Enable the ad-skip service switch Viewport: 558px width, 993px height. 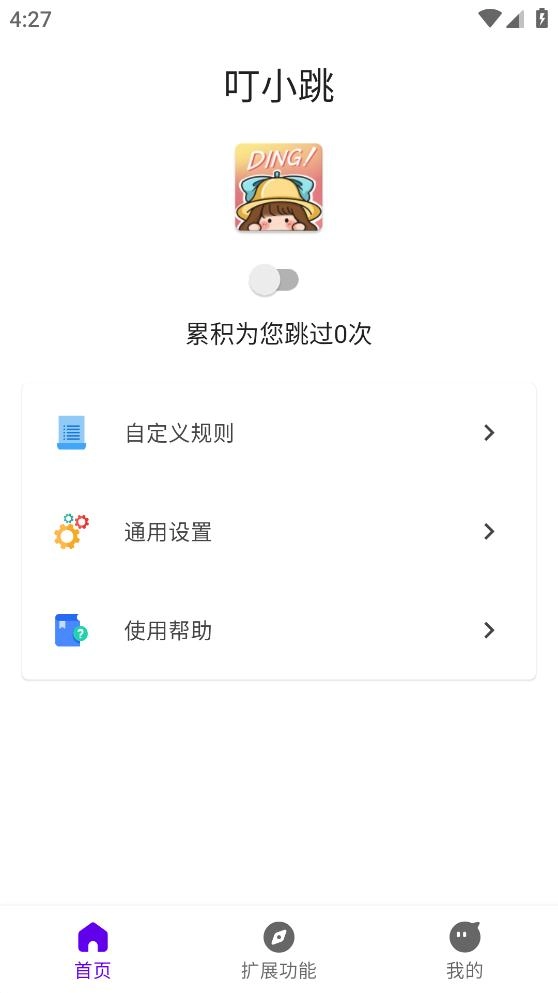click(274, 280)
